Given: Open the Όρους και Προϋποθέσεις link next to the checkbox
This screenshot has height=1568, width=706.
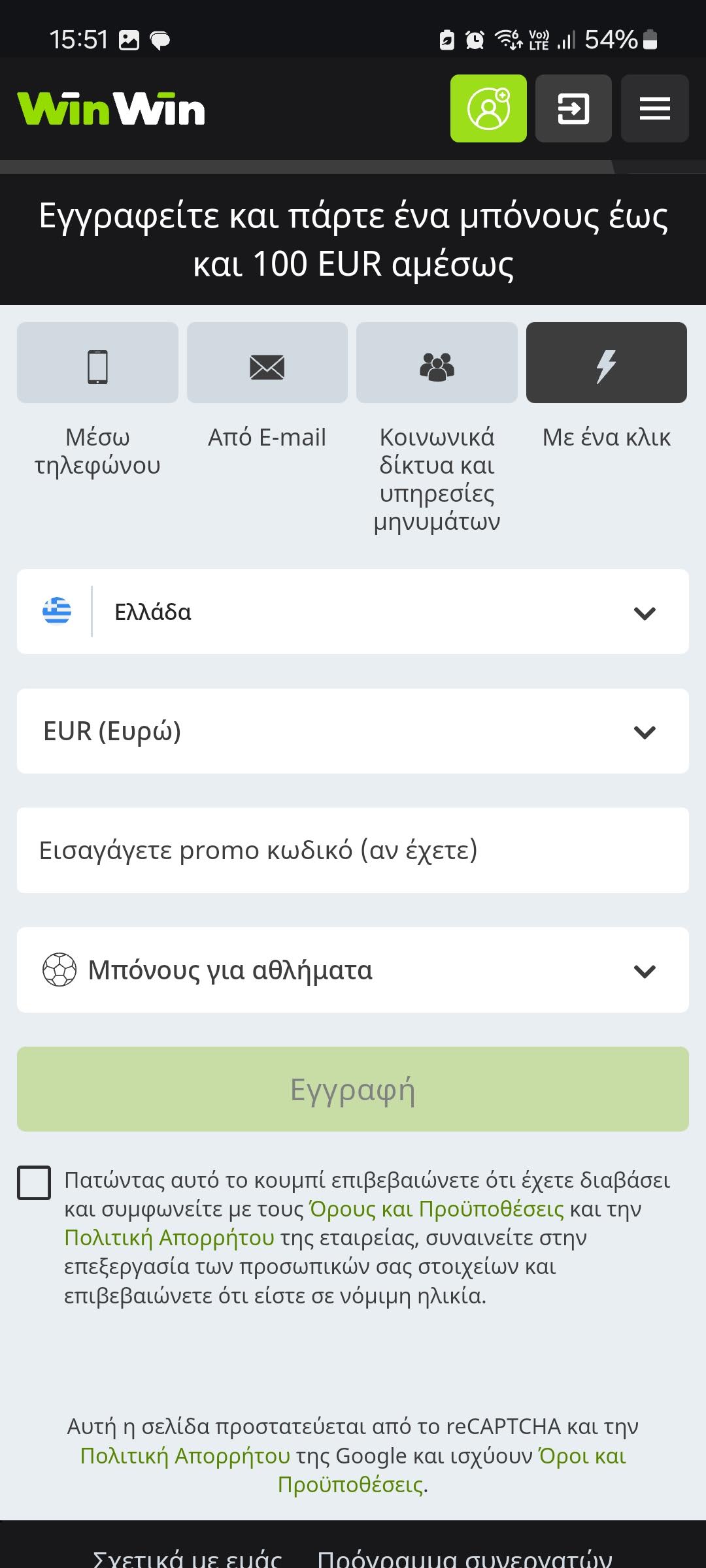Looking at the screenshot, I should 436,1209.
